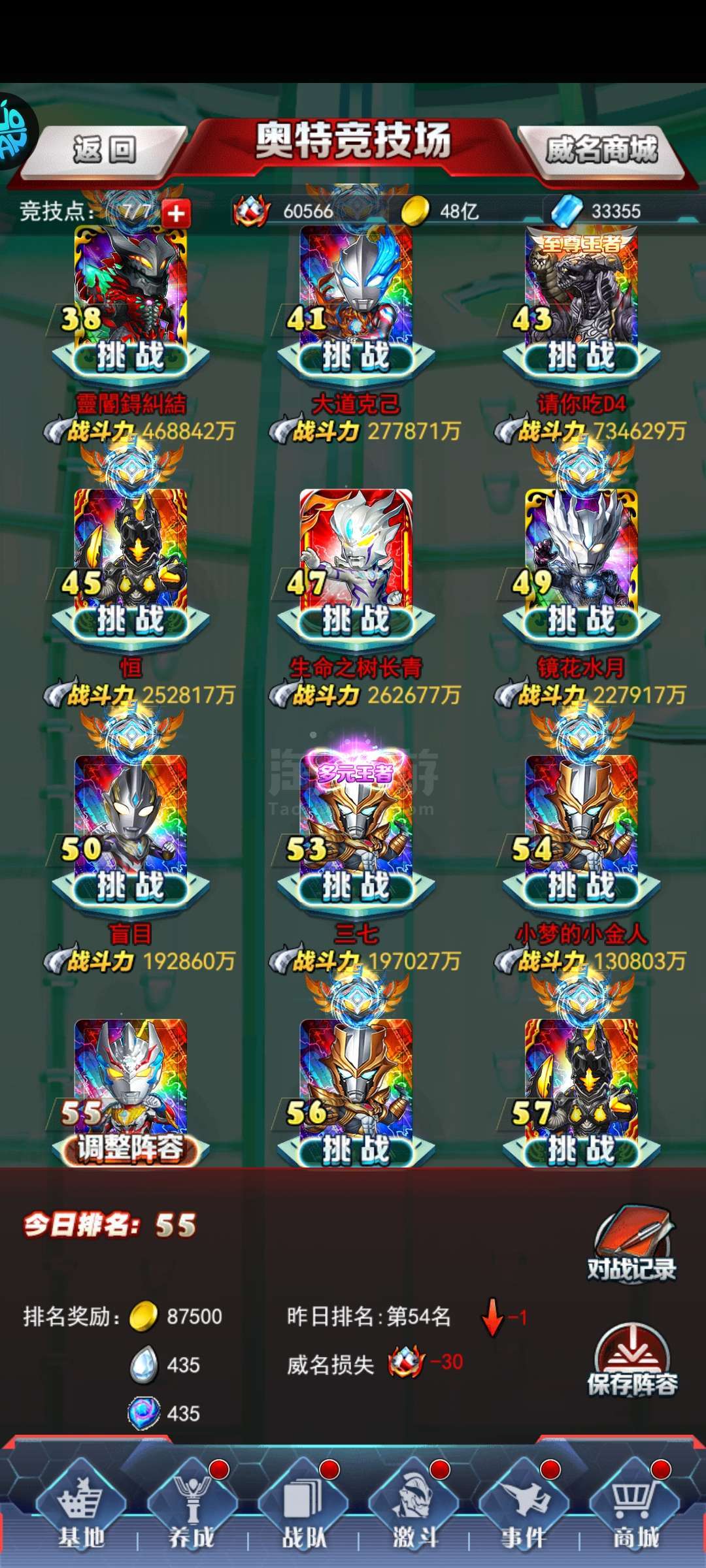Switch to the 基地 tab
The height and width of the screenshot is (1568, 706).
point(81,1511)
